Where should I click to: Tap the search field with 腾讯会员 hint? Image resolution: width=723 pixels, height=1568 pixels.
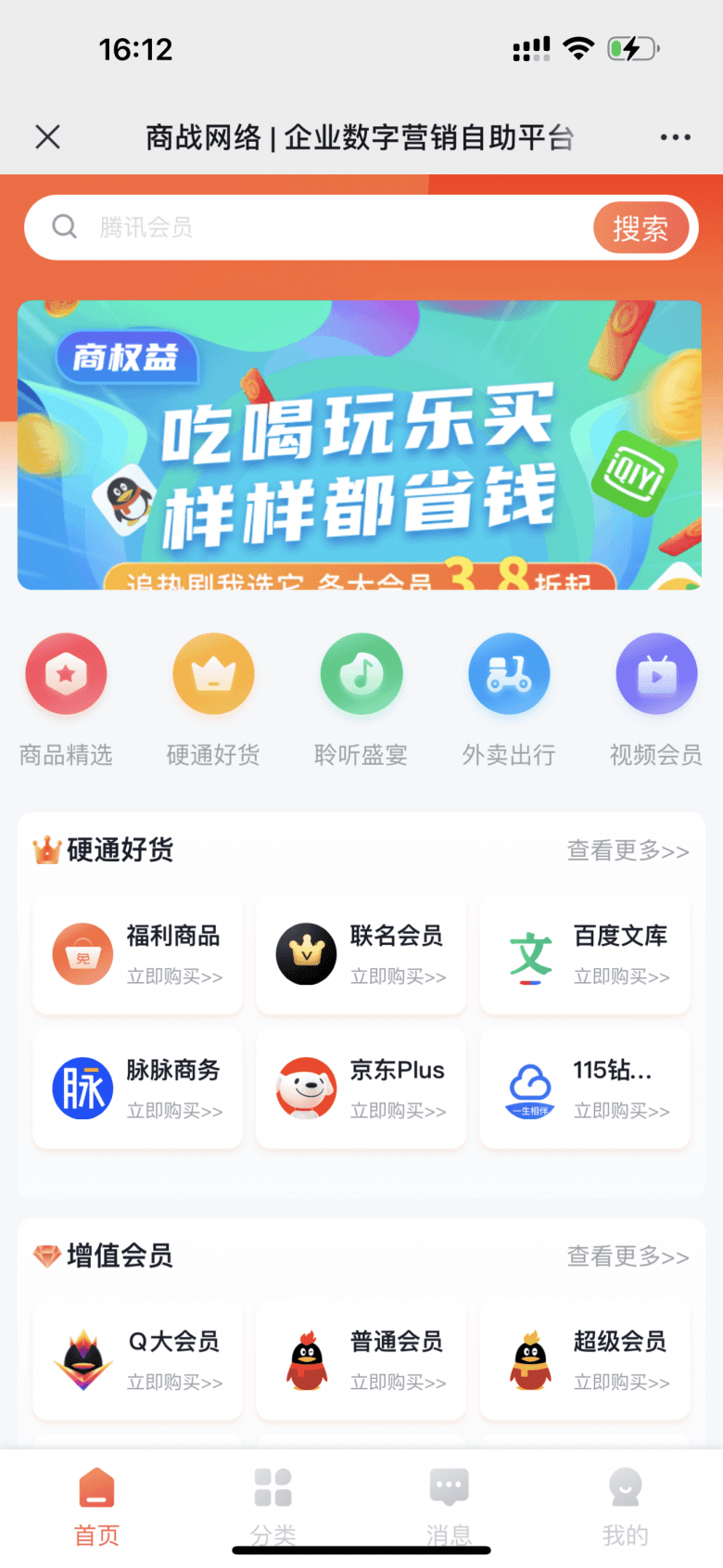point(315,227)
